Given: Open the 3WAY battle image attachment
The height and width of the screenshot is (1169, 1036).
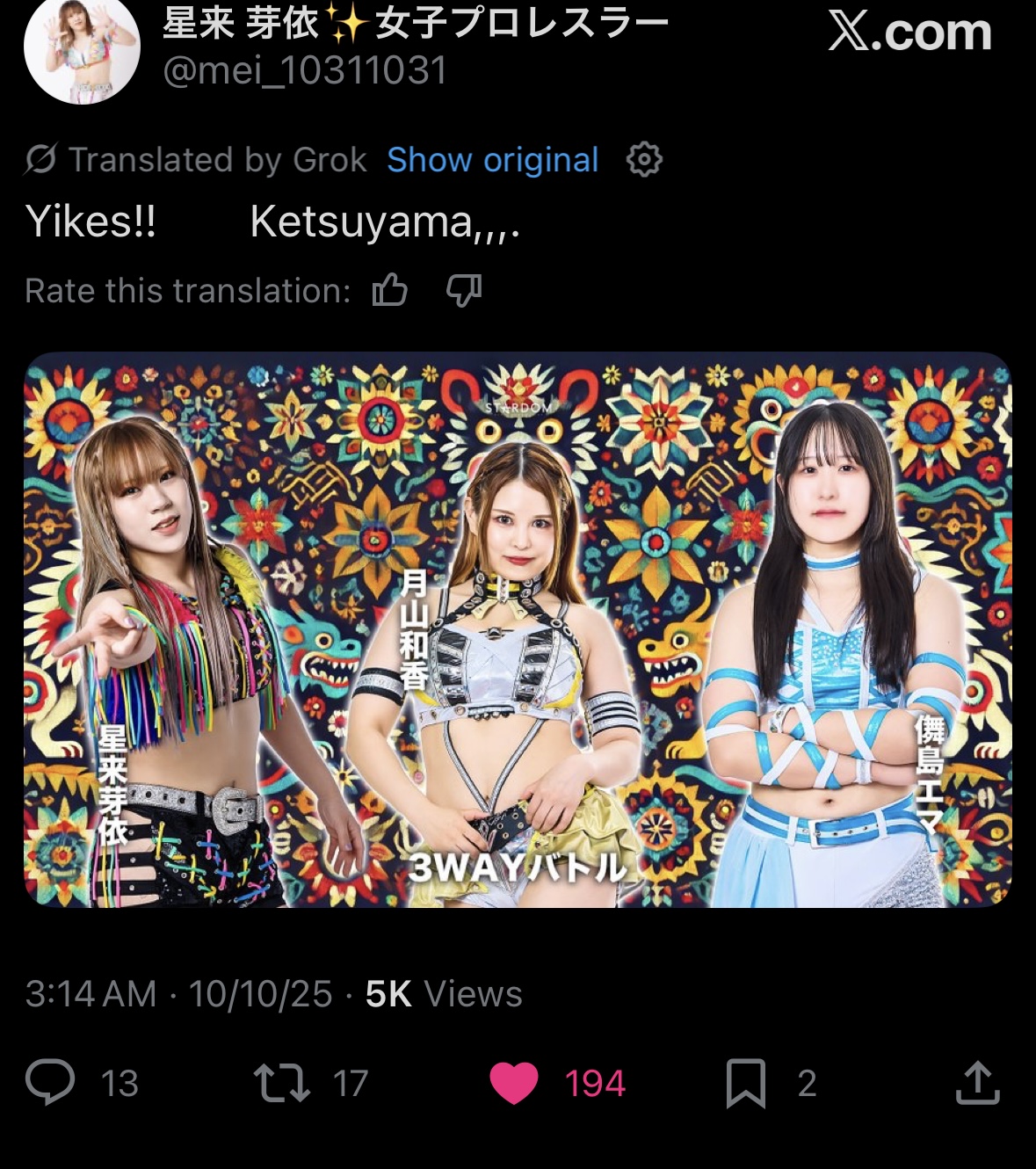Looking at the screenshot, I should pyautogui.click(x=518, y=629).
